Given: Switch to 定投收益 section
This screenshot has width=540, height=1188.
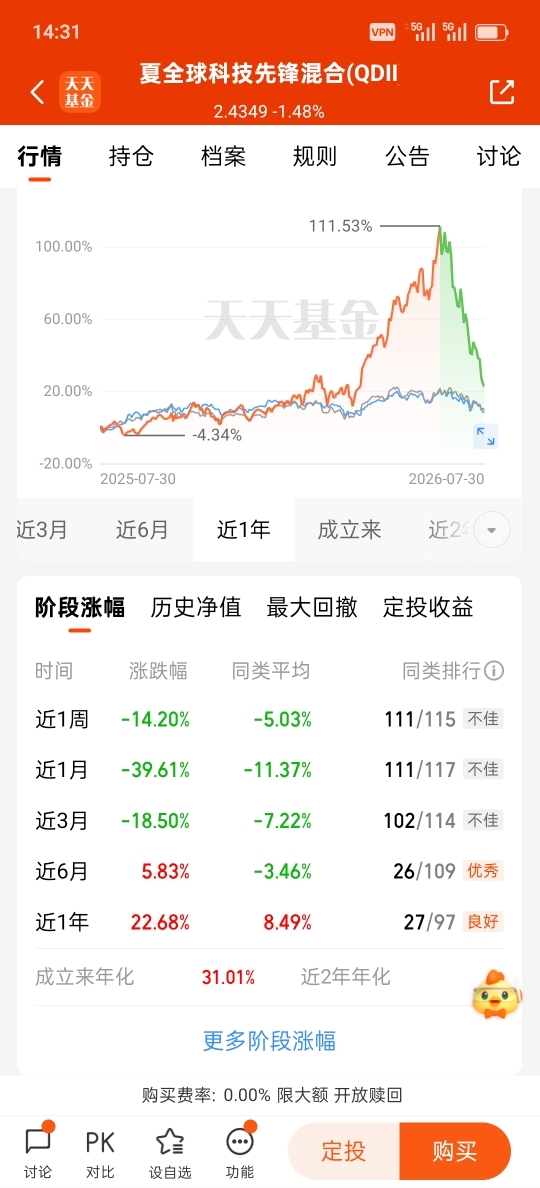Looking at the screenshot, I should click(428, 607).
